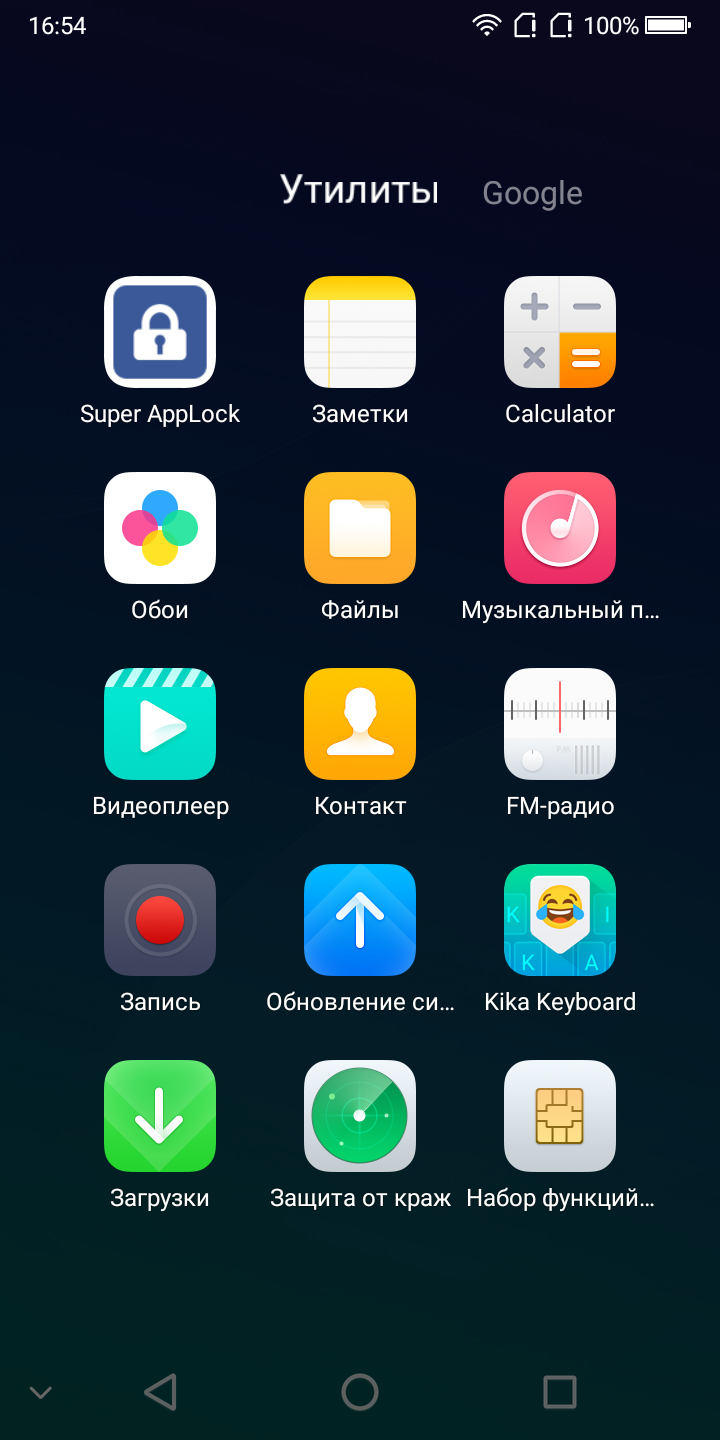Open Музыкальный плеер music app
The width and height of the screenshot is (720, 1440).
(x=560, y=528)
